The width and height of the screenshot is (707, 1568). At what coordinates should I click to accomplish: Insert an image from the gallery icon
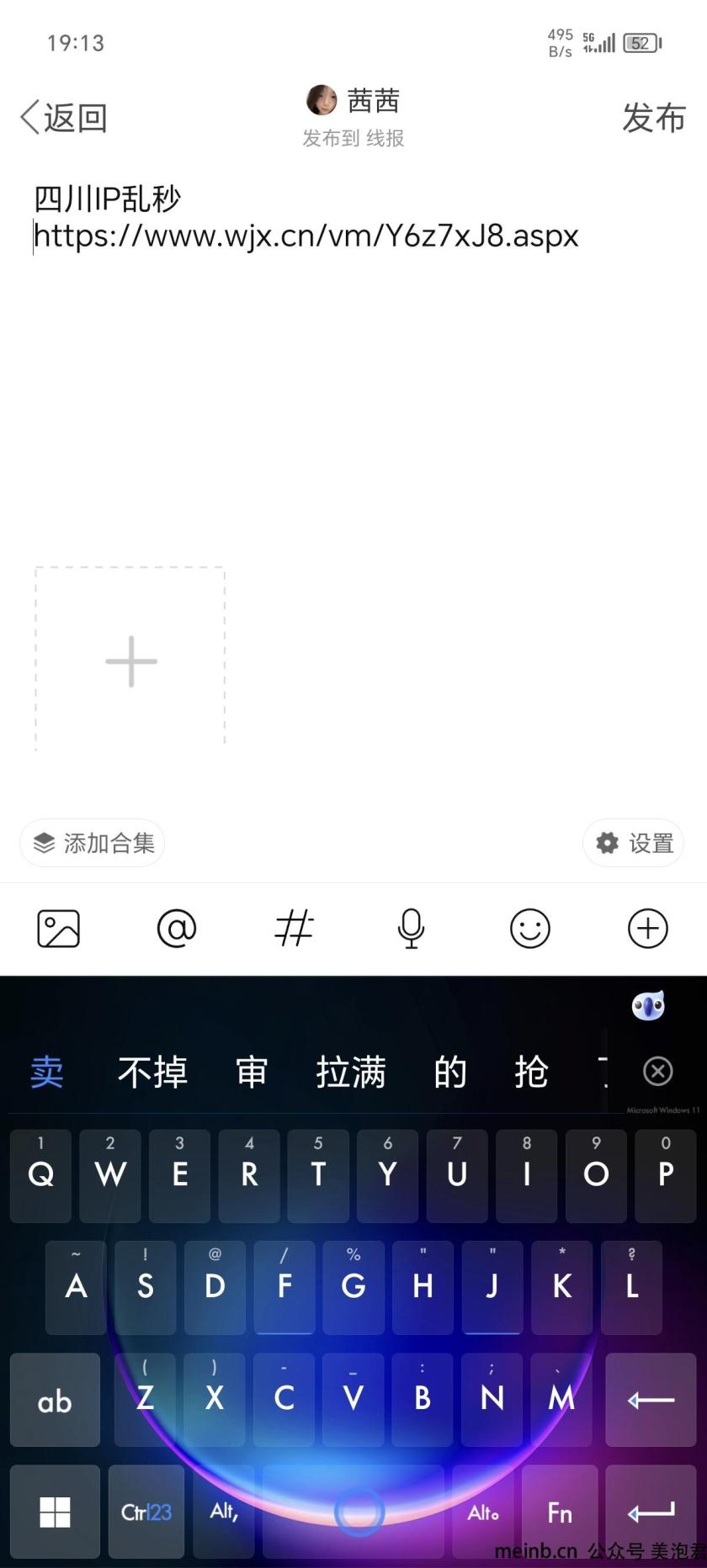click(x=59, y=929)
